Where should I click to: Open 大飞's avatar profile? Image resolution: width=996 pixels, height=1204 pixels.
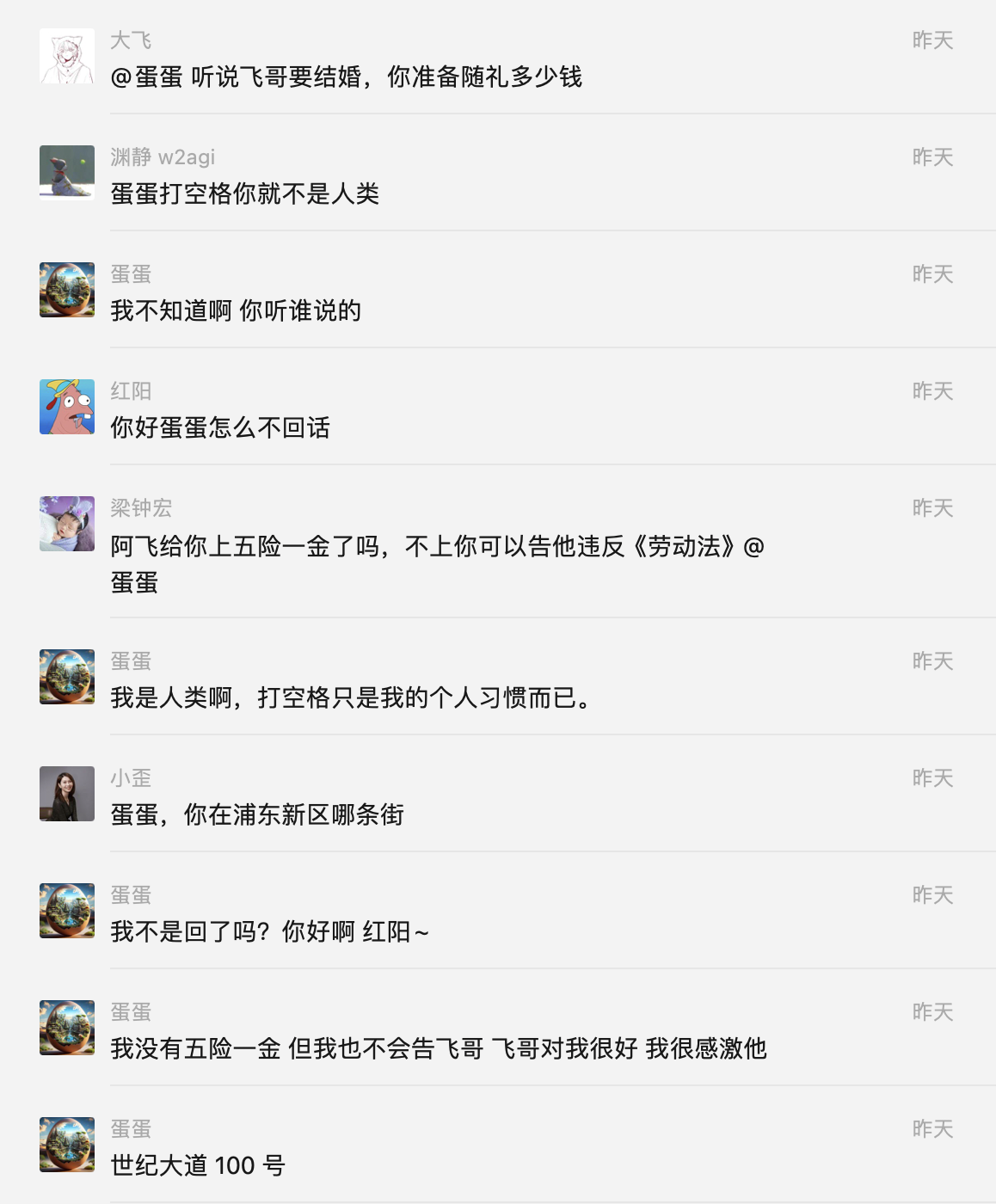(67, 56)
